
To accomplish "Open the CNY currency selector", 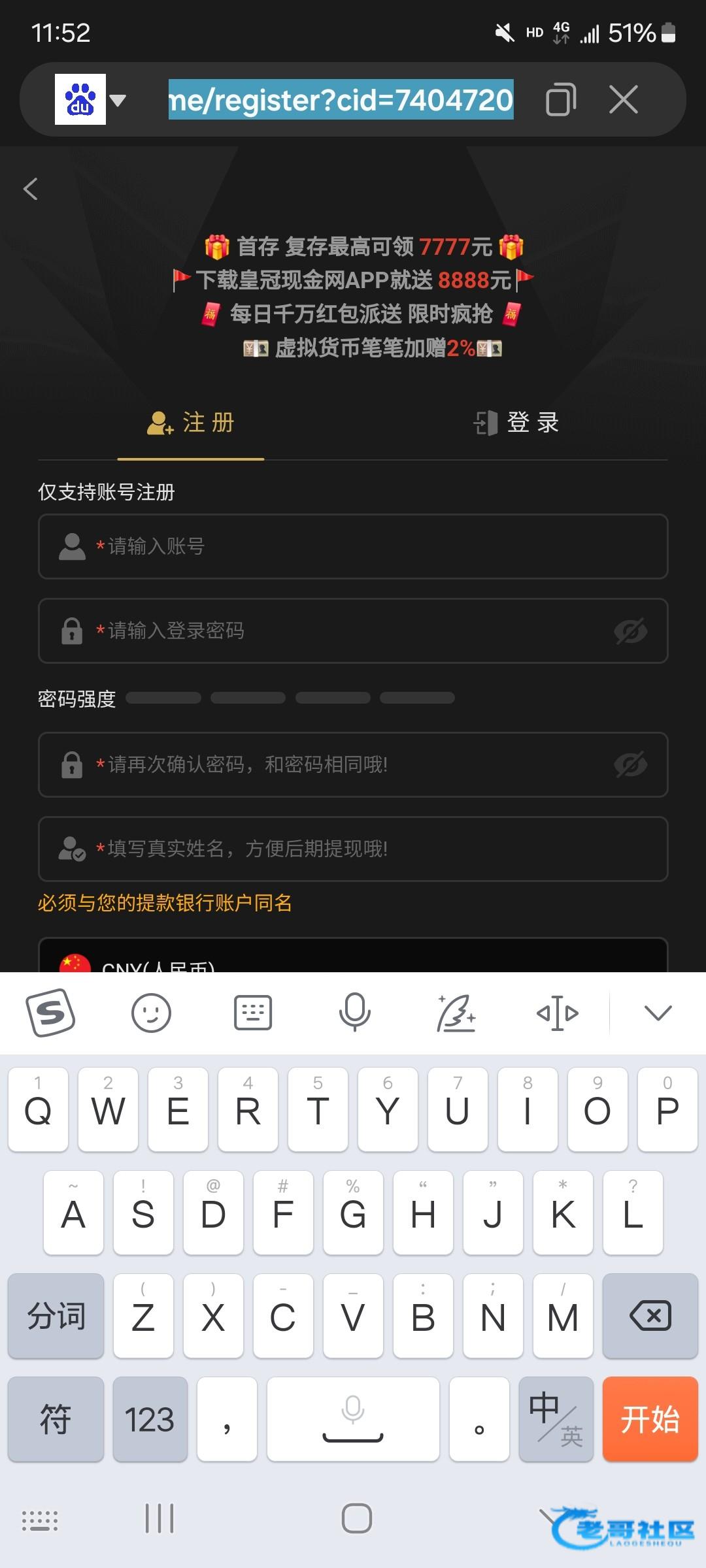I will point(353,956).
